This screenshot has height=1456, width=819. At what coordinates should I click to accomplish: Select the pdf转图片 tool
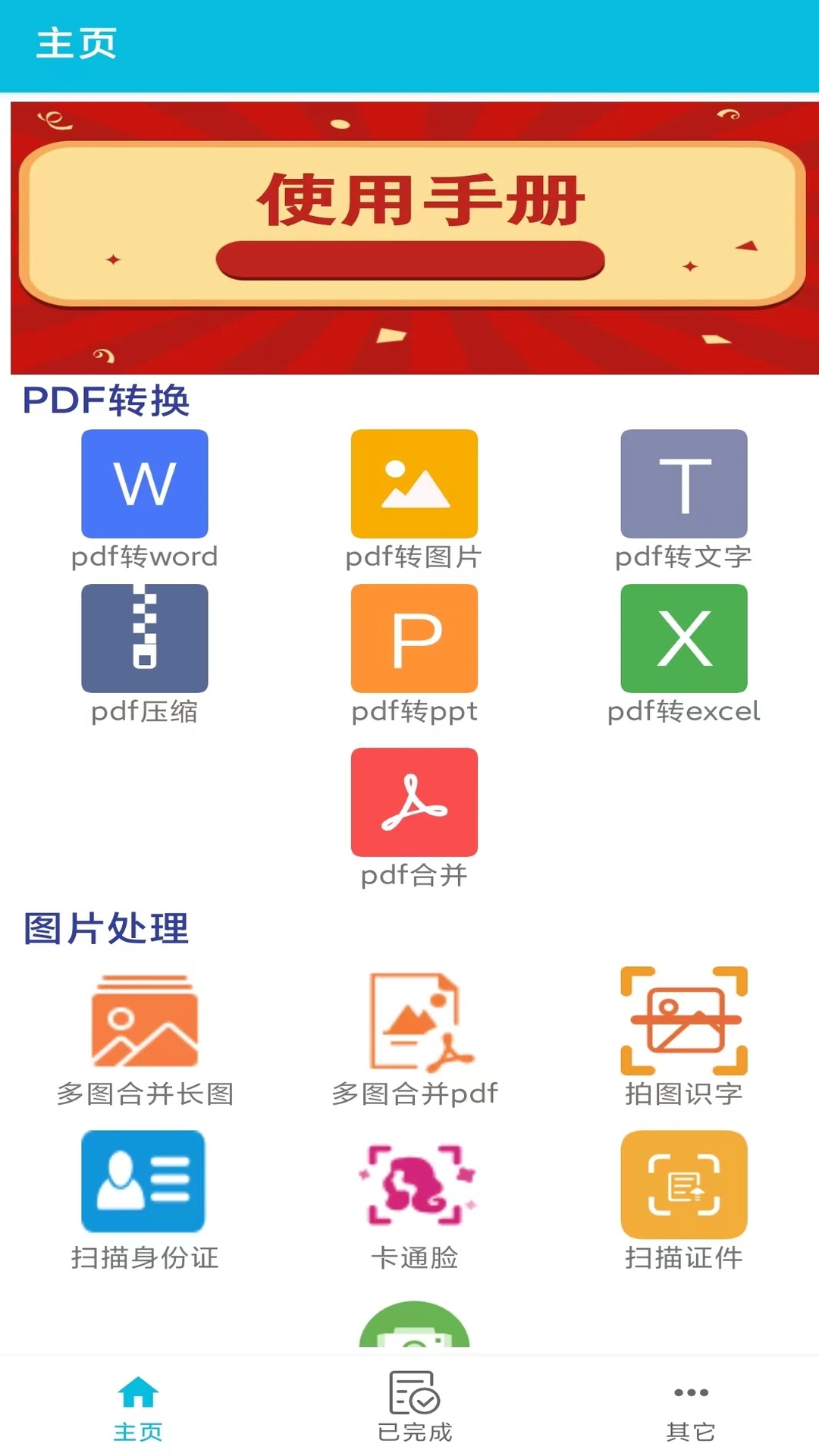(414, 483)
